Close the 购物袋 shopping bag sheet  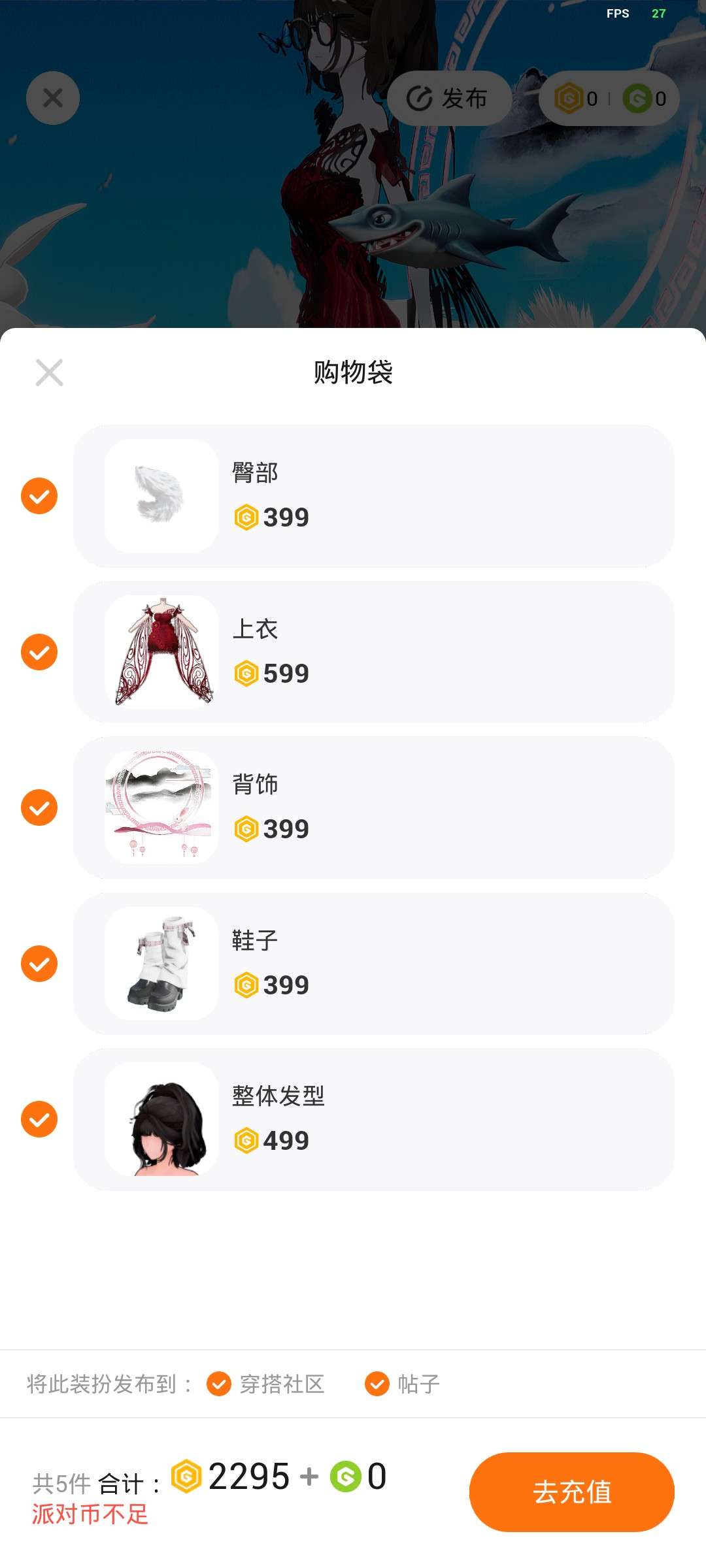pyautogui.click(x=49, y=372)
